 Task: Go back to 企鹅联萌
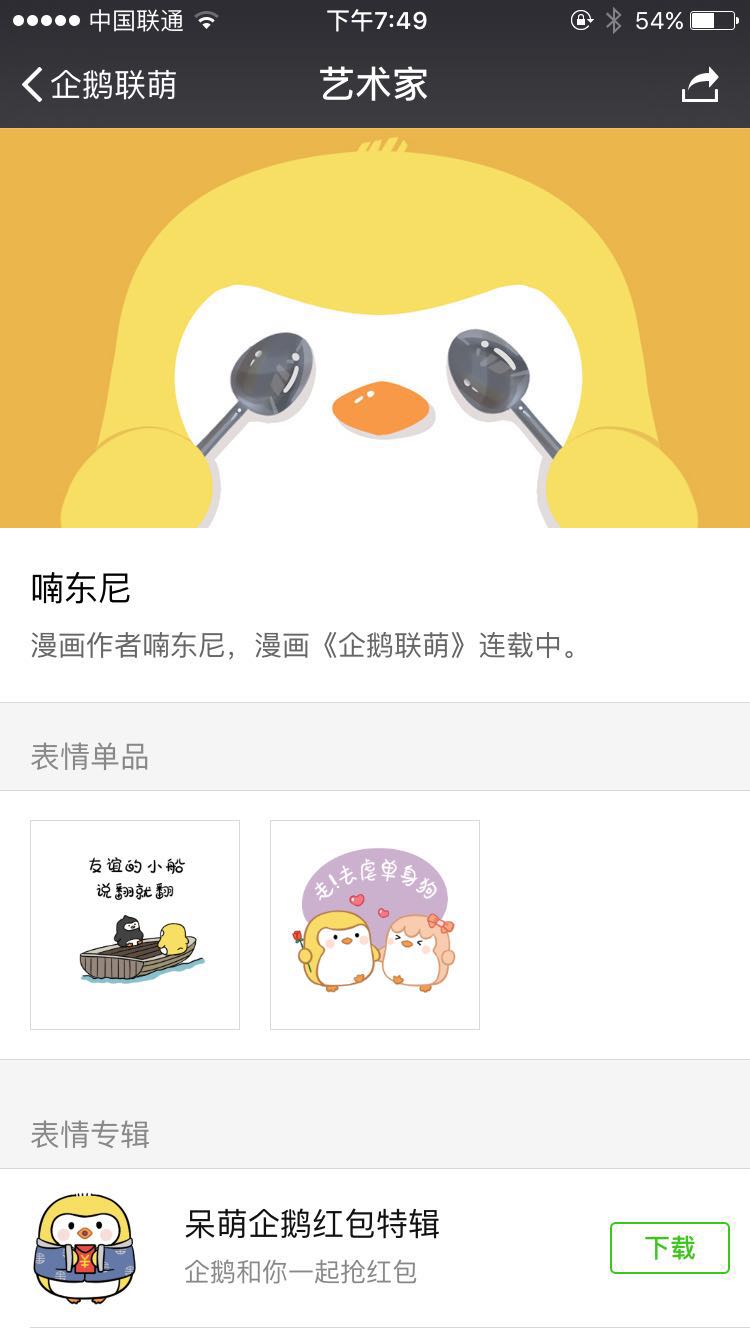tap(98, 85)
